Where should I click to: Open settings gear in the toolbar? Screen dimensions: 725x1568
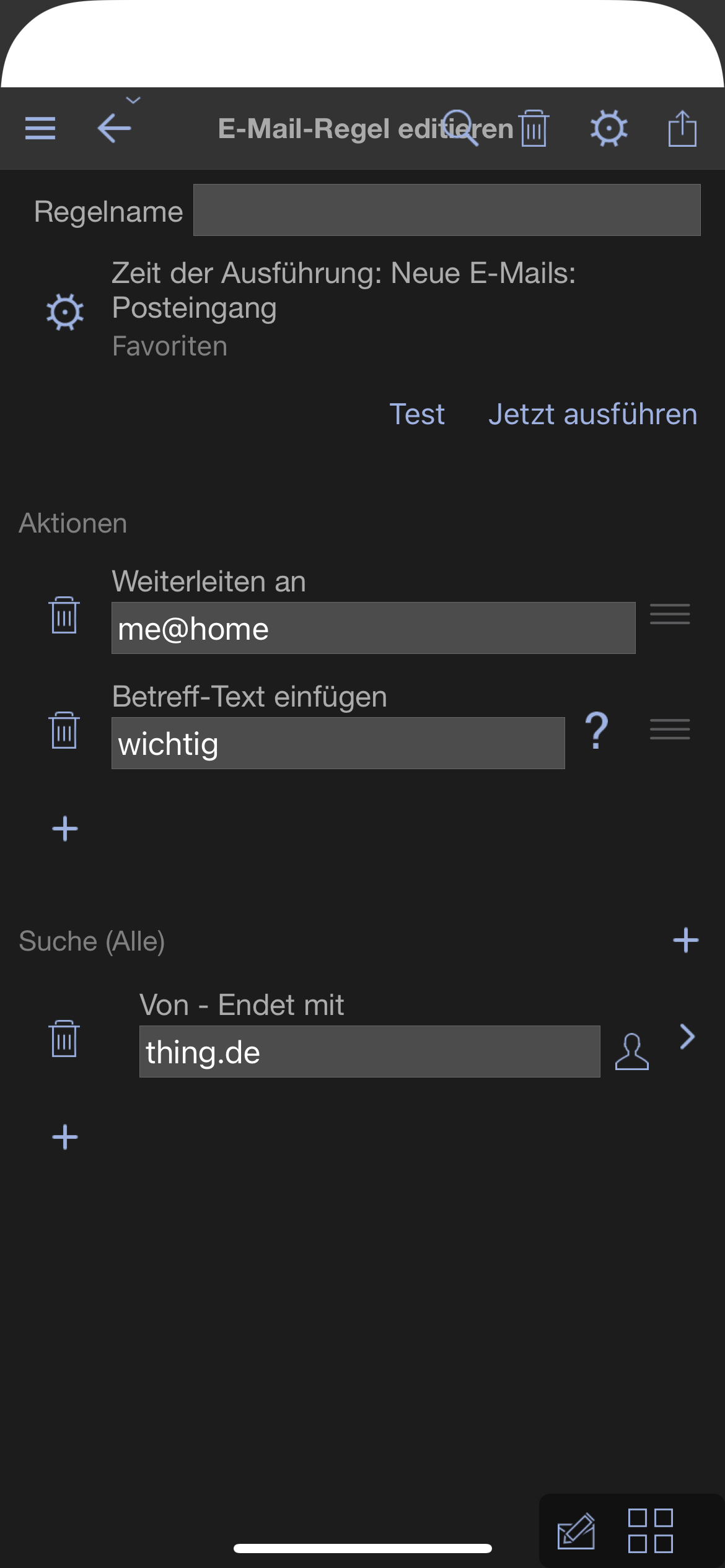click(609, 129)
